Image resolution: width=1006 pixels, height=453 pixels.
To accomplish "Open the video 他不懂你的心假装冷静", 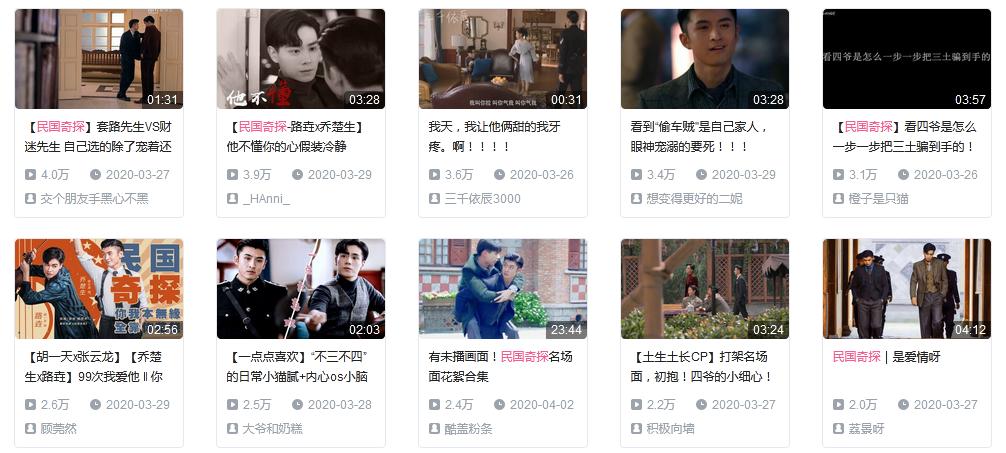I will click(x=300, y=59).
